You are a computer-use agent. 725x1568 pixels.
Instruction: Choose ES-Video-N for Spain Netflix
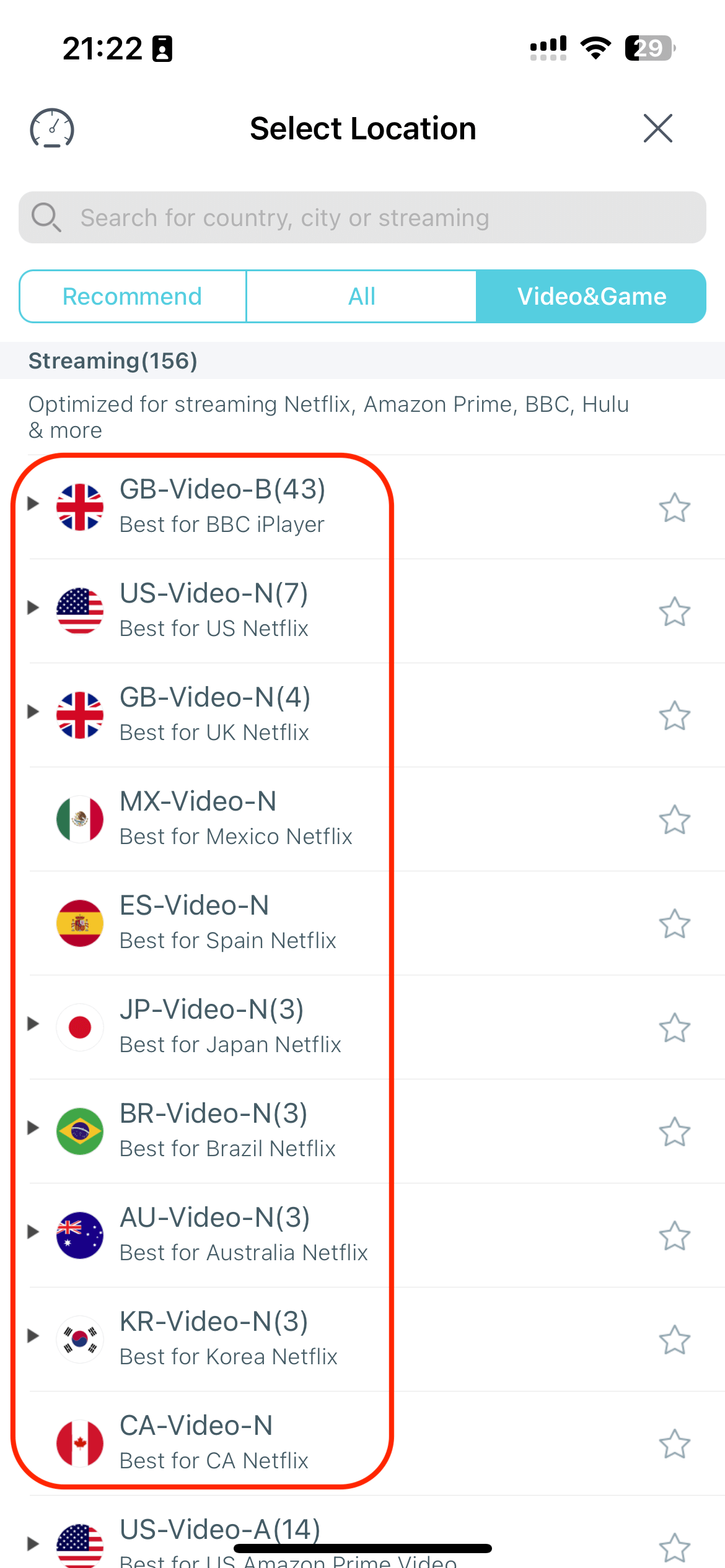click(362, 923)
